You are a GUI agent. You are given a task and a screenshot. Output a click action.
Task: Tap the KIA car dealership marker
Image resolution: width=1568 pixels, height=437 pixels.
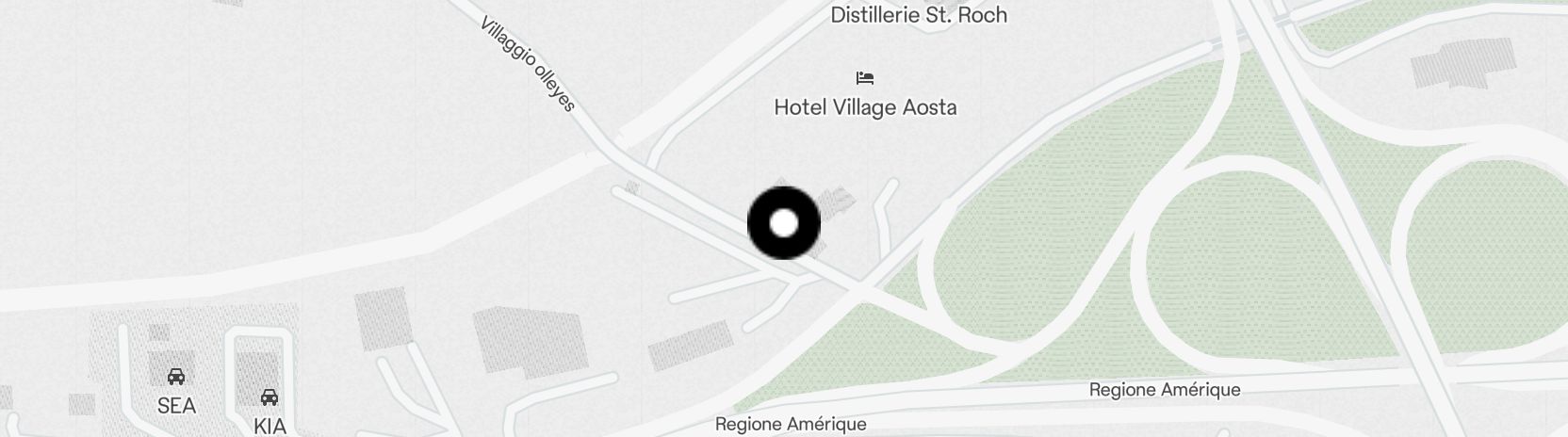[269, 397]
